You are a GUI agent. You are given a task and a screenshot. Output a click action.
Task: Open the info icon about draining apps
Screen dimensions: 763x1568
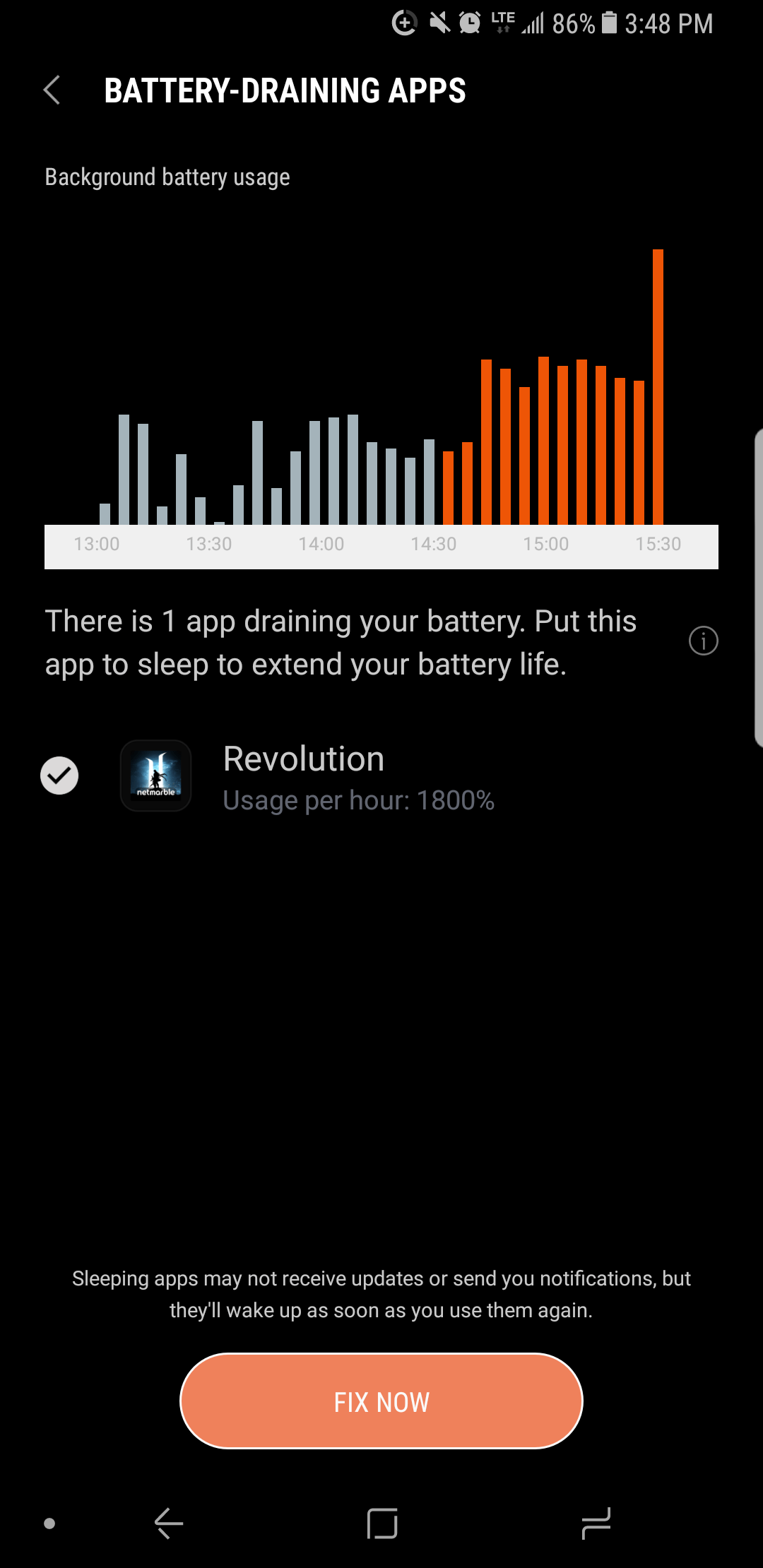click(x=703, y=641)
